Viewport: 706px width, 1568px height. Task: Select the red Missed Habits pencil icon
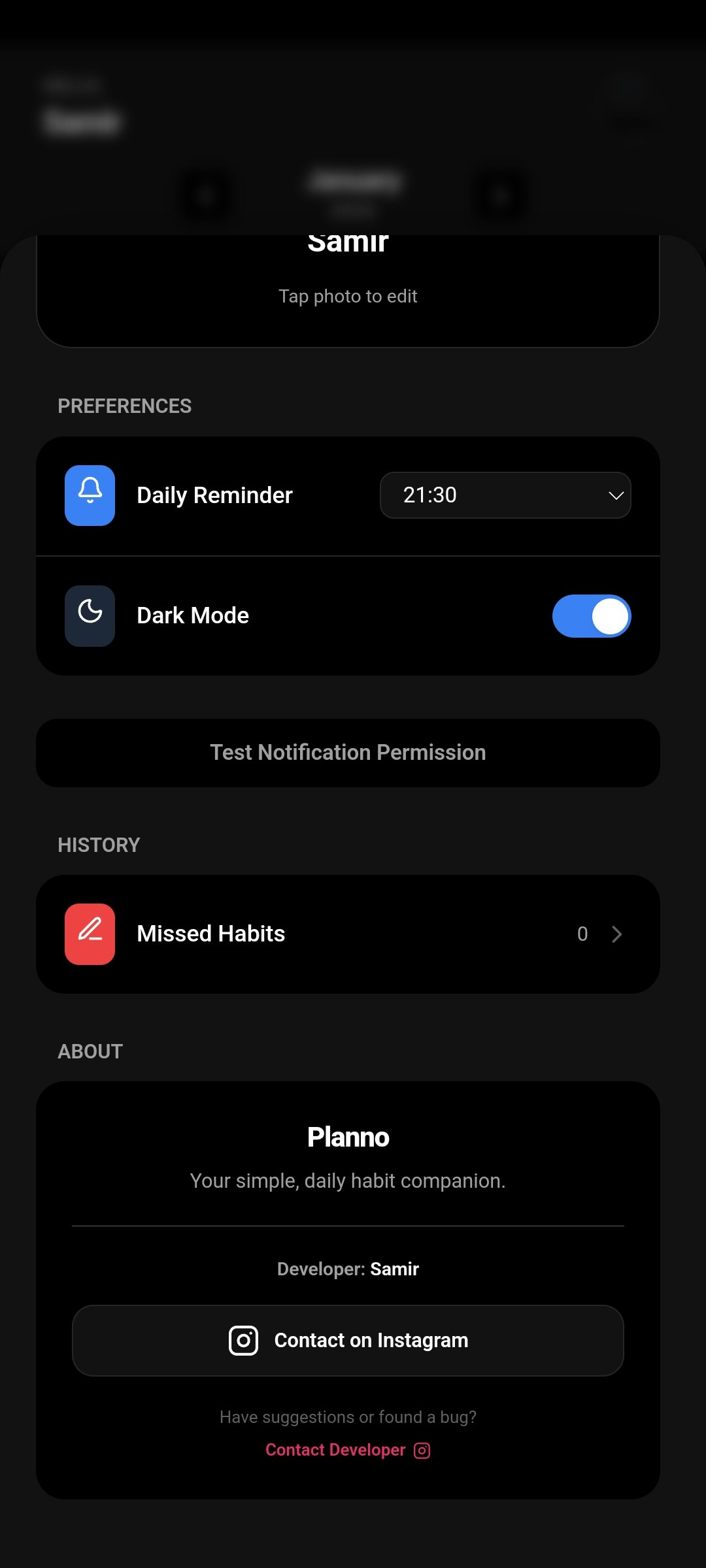pos(89,934)
